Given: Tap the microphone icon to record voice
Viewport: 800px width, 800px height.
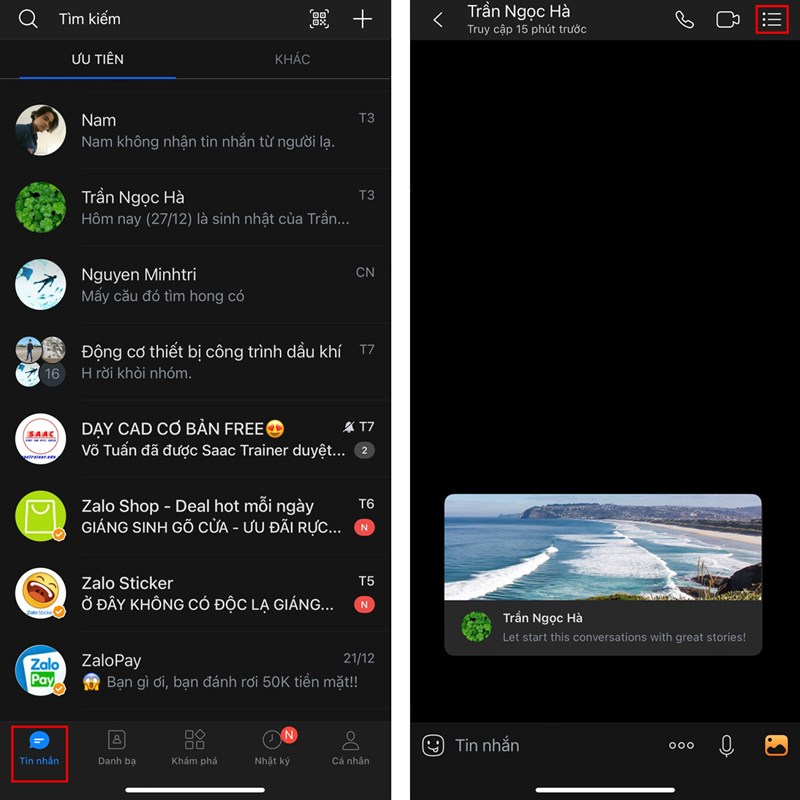Looking at the screenshot, I should (727, 745).
